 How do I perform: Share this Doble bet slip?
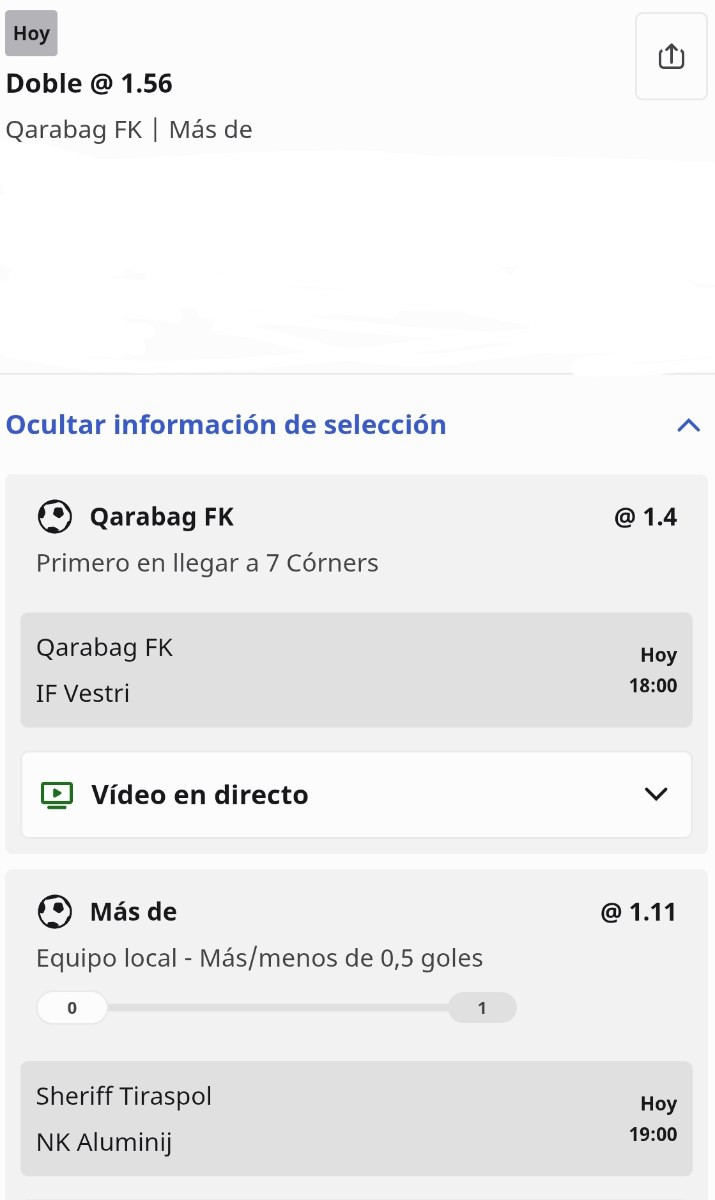click(671, 57)
